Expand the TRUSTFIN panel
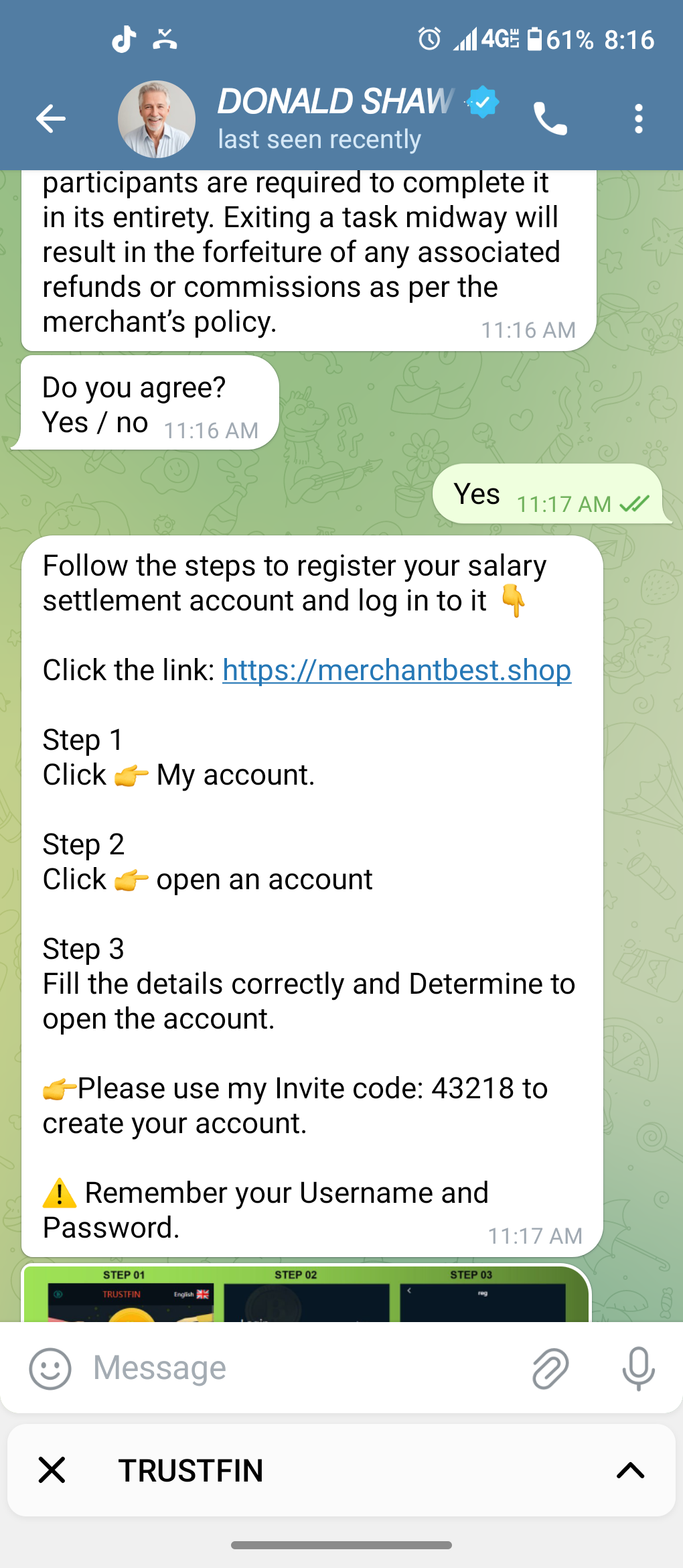This screenshot has width=683, height=1568. coord(630,1470)
